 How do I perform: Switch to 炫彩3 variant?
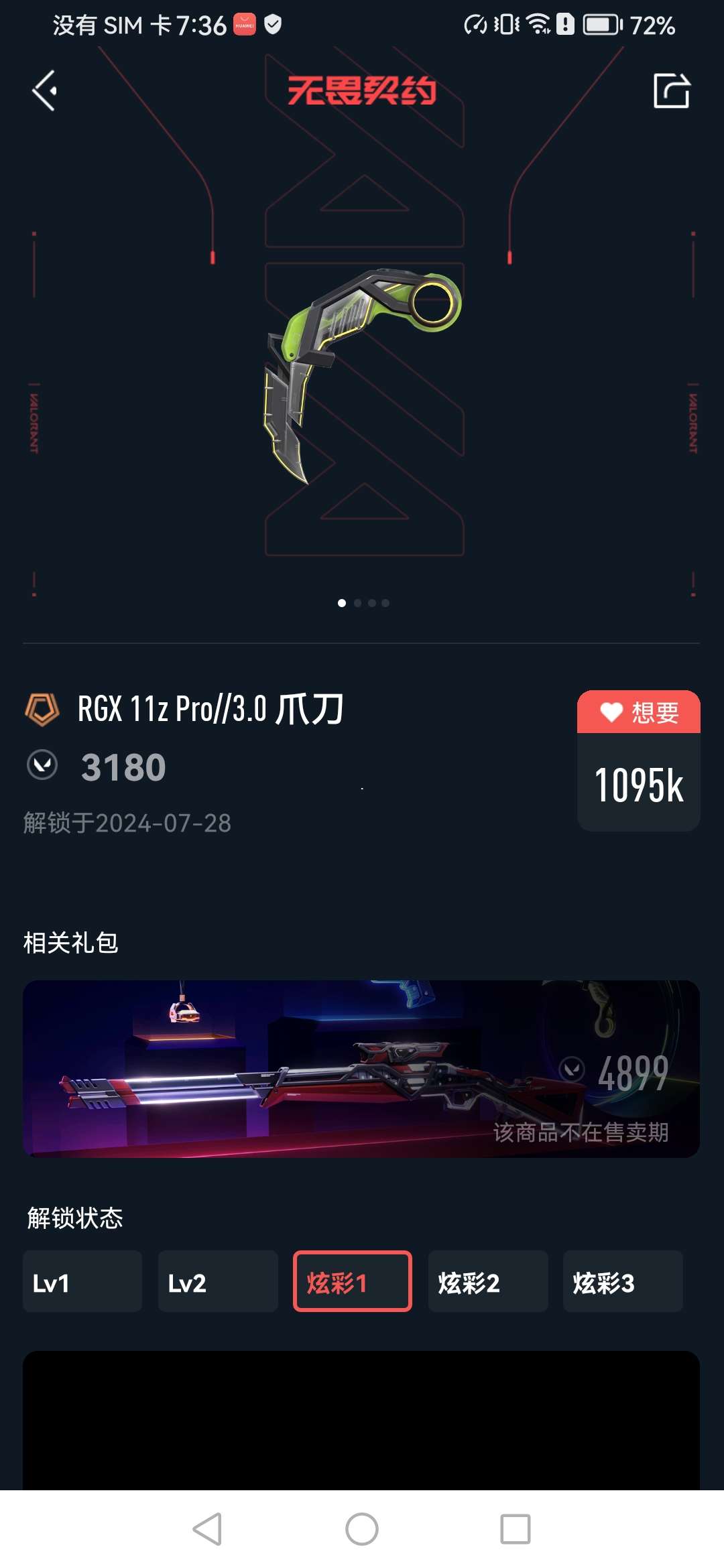(623, 1281)
